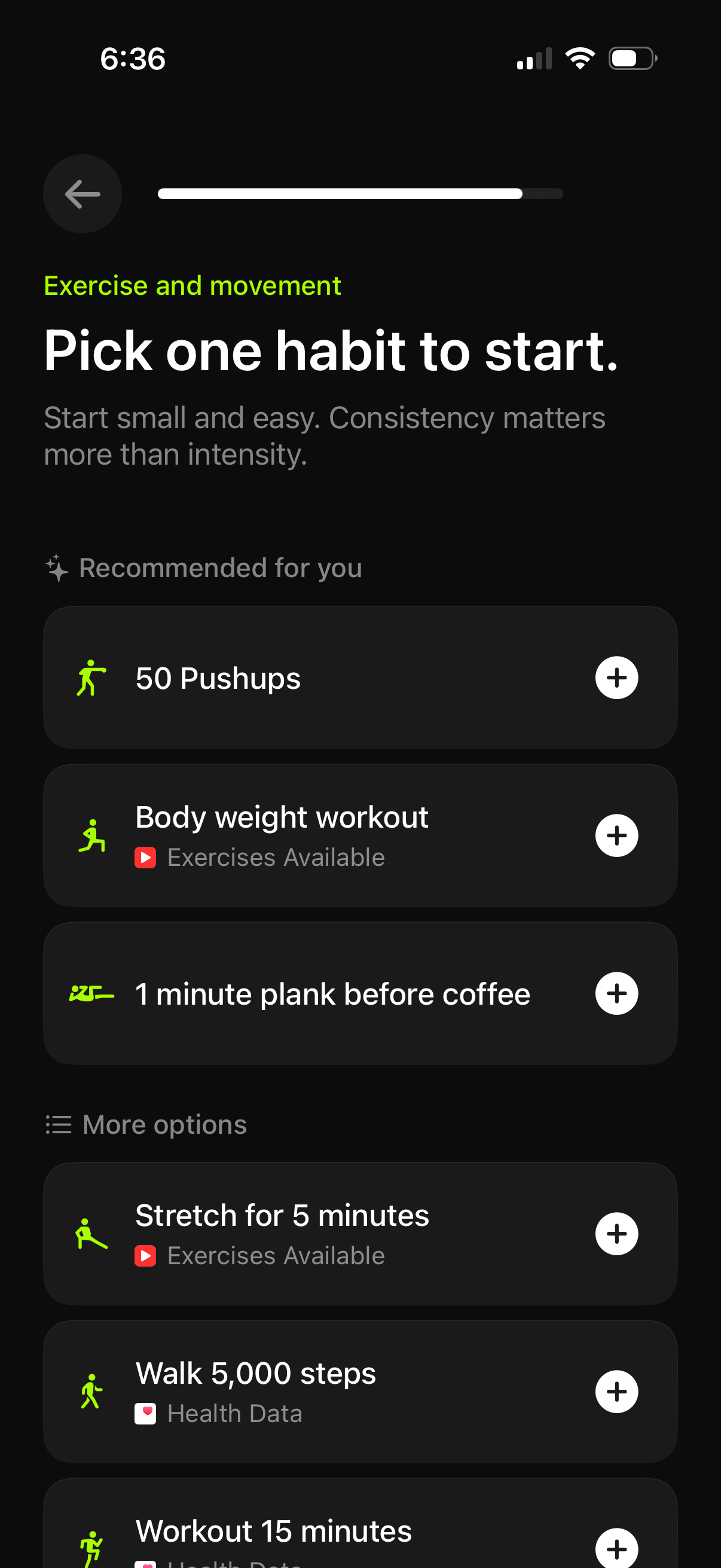721x1568 pixels.
Task: Tap the workout figure icon beside Workout 15 minutes
Action: point(91,1544)
